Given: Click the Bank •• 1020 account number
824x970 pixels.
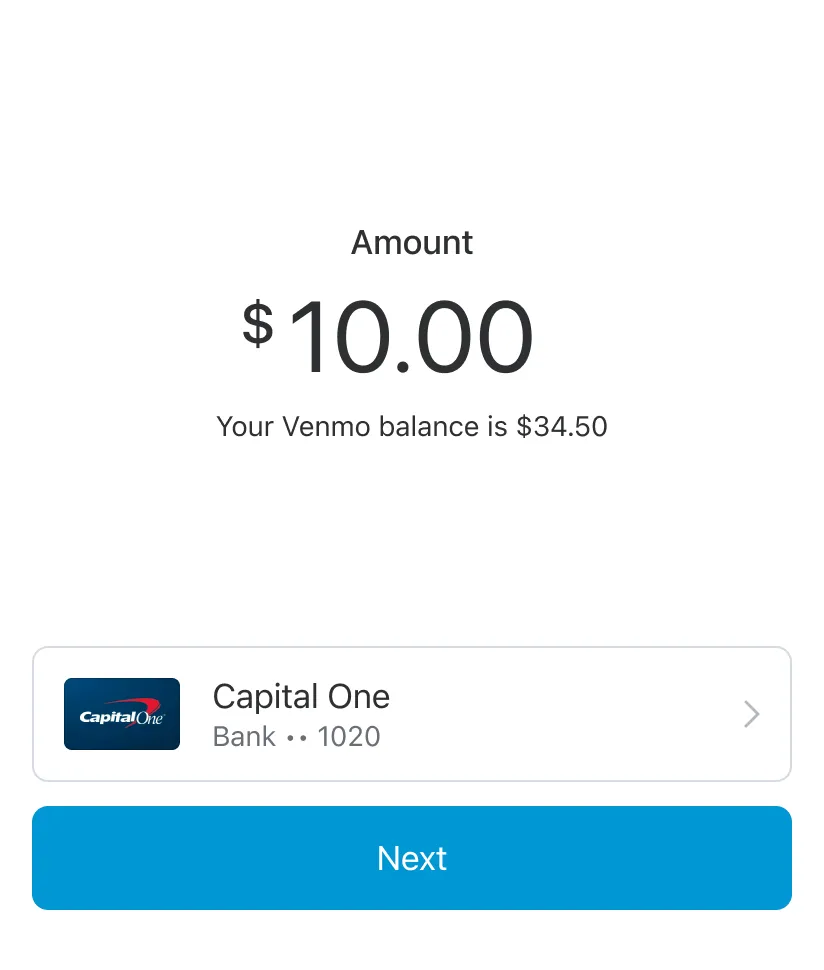Looking at the screenshot, I should pos(296,736).
